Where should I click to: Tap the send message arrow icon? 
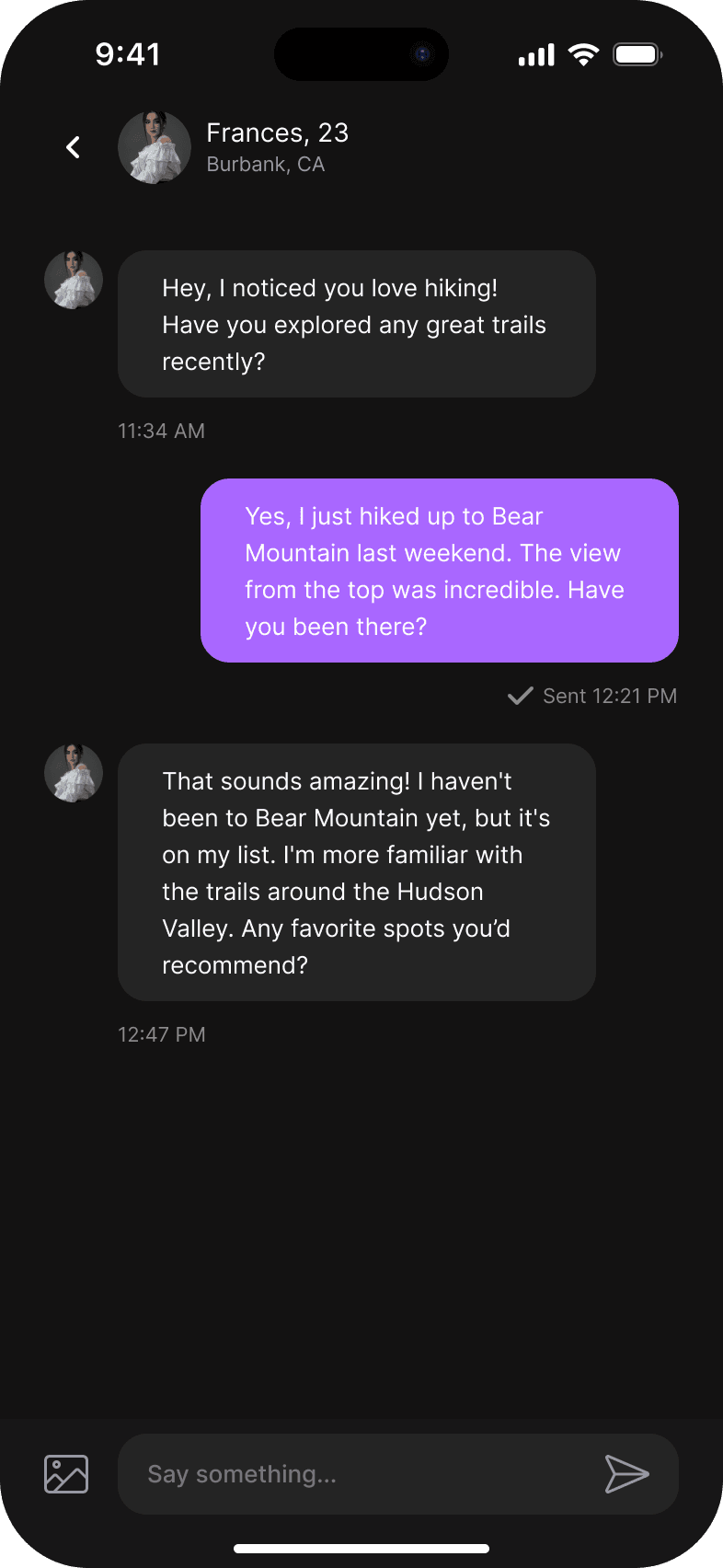click(628, 1473)
